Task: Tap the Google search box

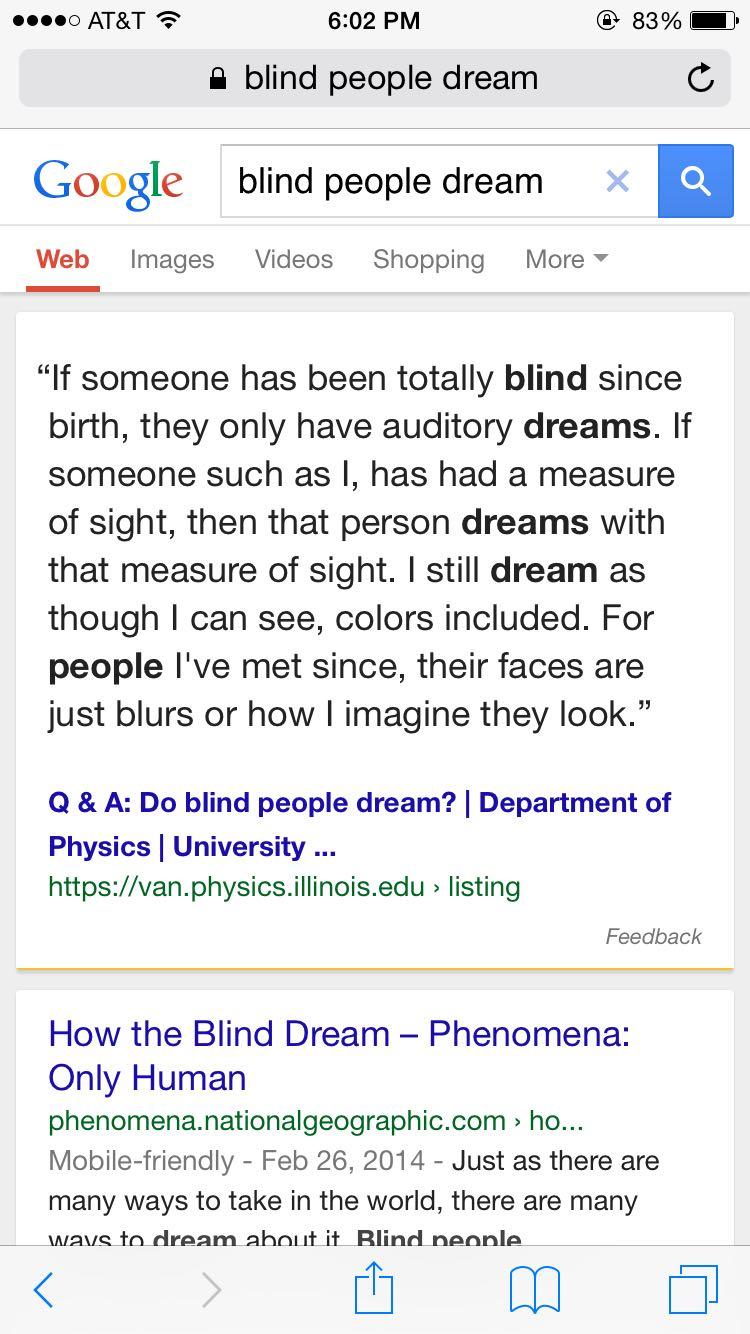Action: pyautogui.click(x=410, y=181)
